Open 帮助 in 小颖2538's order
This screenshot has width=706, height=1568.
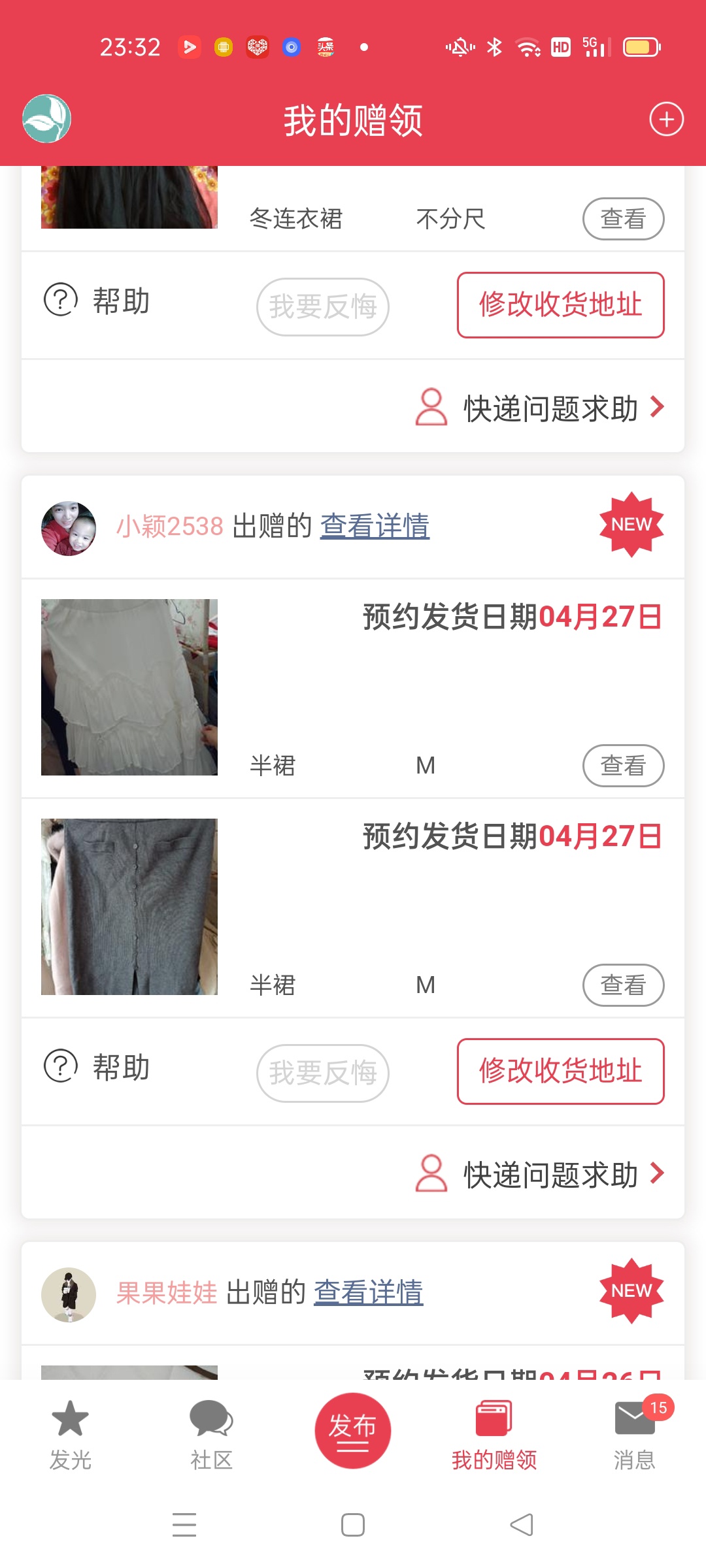97,1067
